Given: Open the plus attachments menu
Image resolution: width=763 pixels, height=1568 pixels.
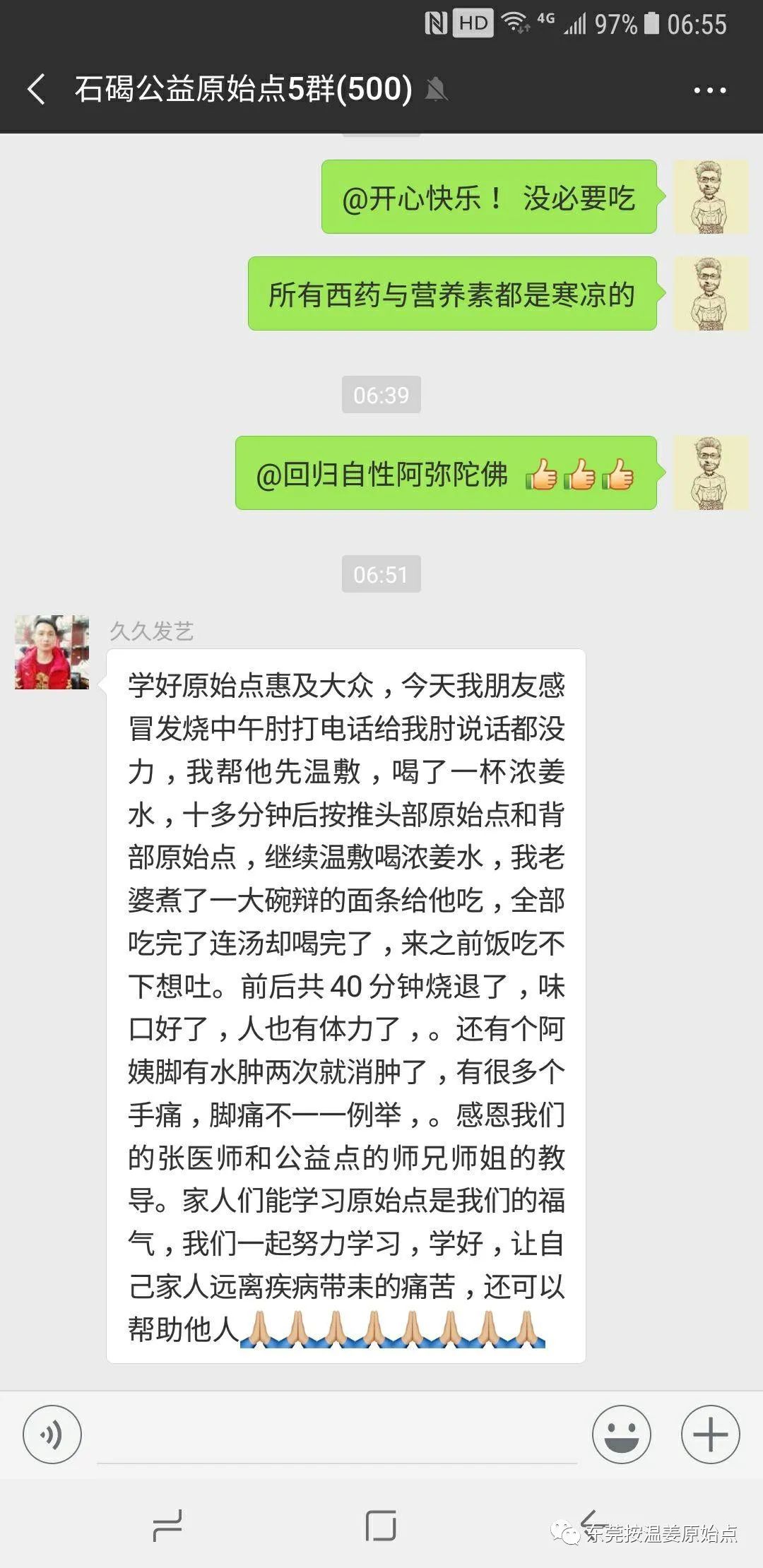Looking at the screenshot, I should tap(710, 1435).
